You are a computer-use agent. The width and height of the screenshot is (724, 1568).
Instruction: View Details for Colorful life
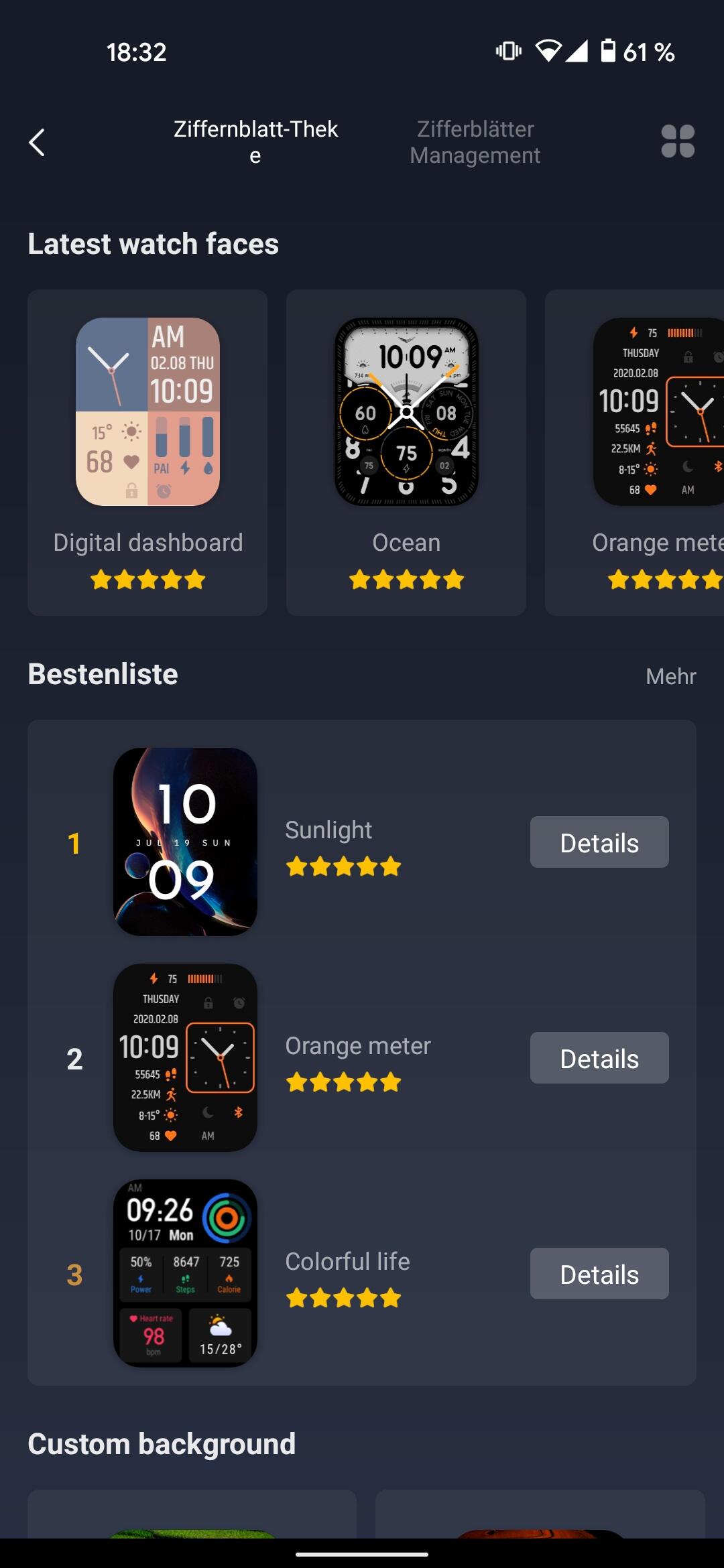click(599, 1274)
